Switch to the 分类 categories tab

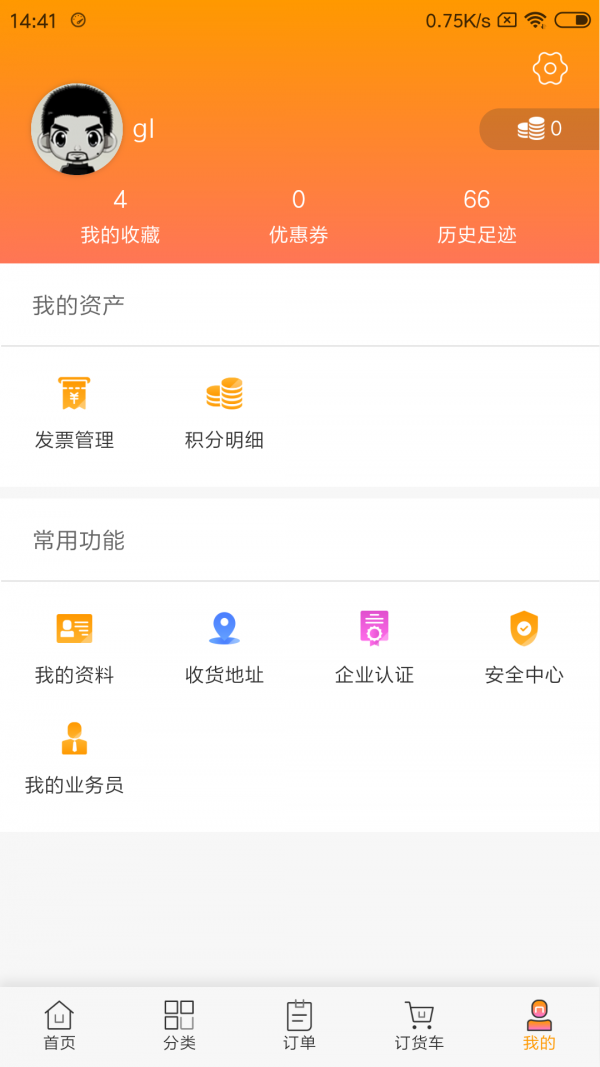[179, 1026]
